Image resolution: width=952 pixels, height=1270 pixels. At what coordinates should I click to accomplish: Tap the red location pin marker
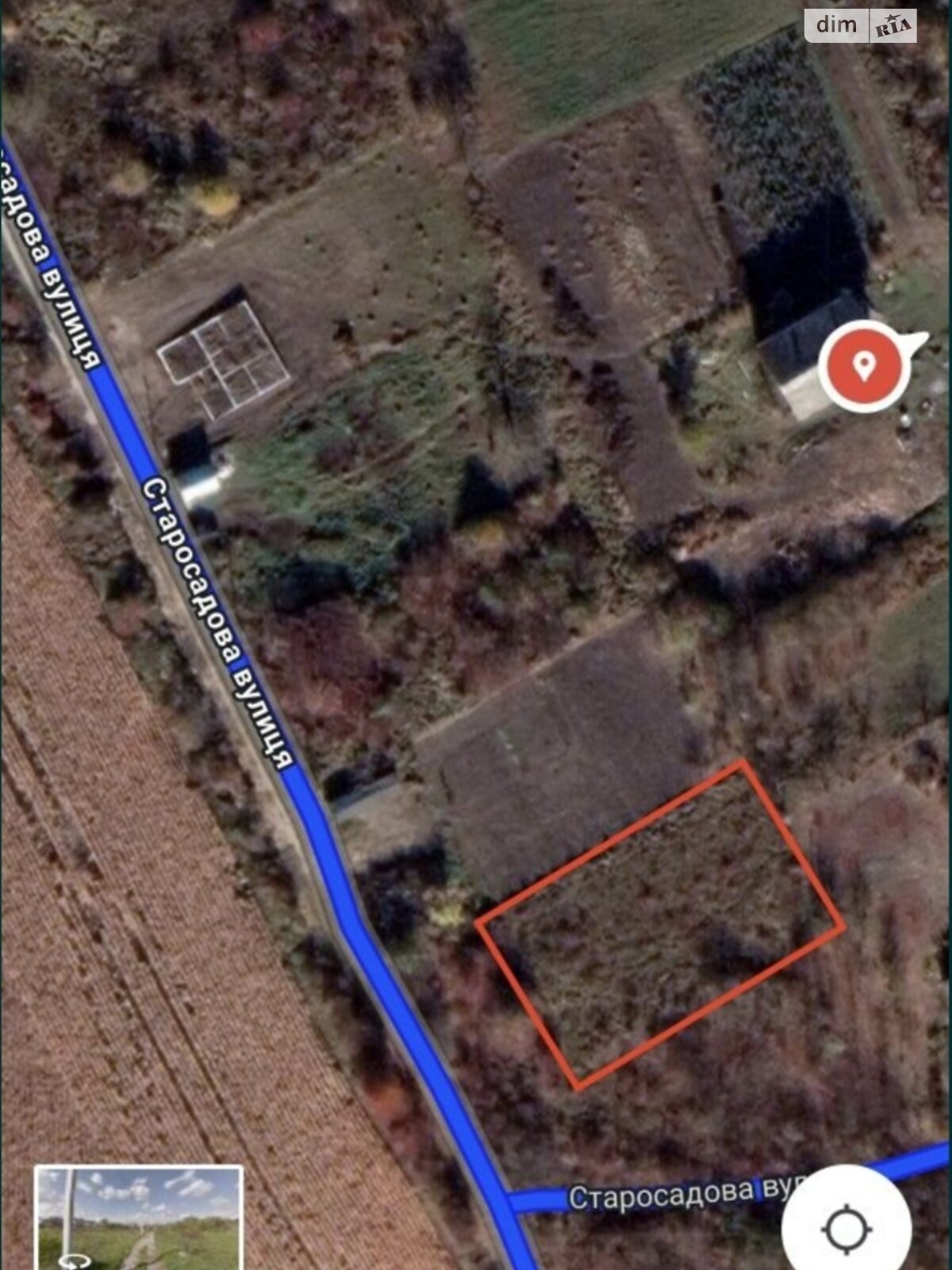pos(864,366)
